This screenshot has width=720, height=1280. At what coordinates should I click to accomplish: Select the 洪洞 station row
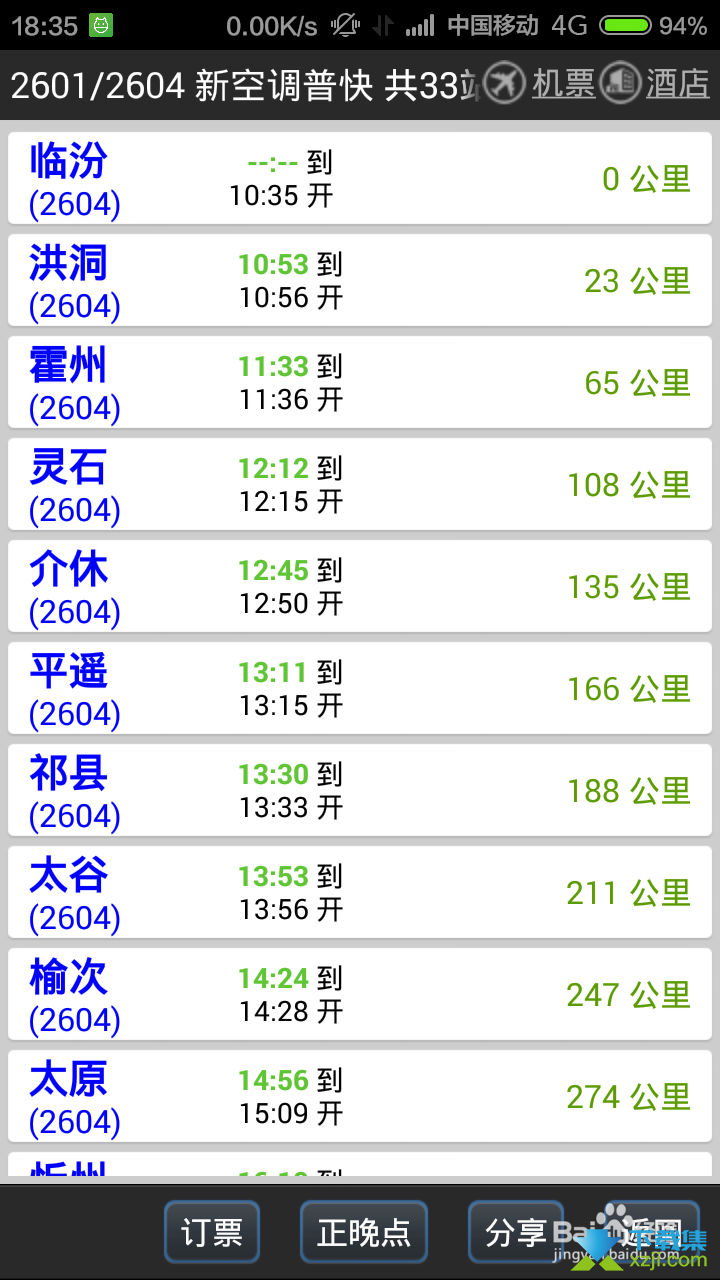pos(360,280)
